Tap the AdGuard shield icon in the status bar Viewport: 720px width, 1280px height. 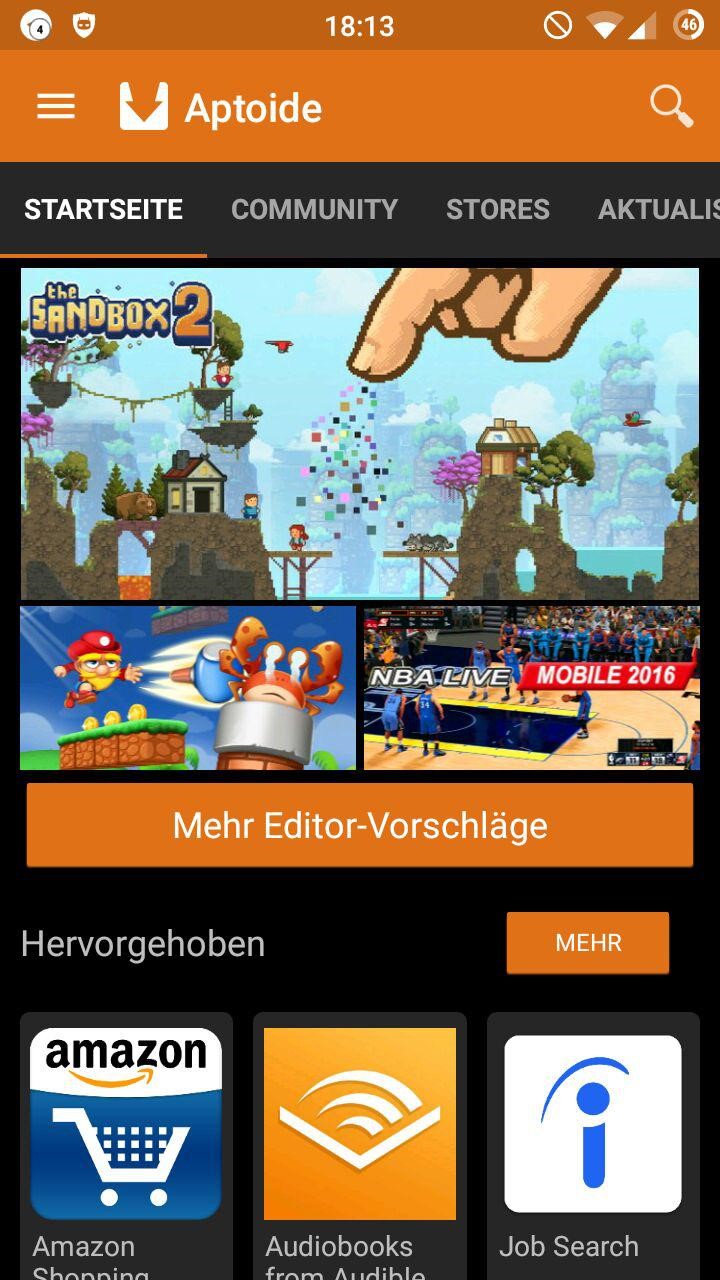pyautogui.click(x=87, y=25)
